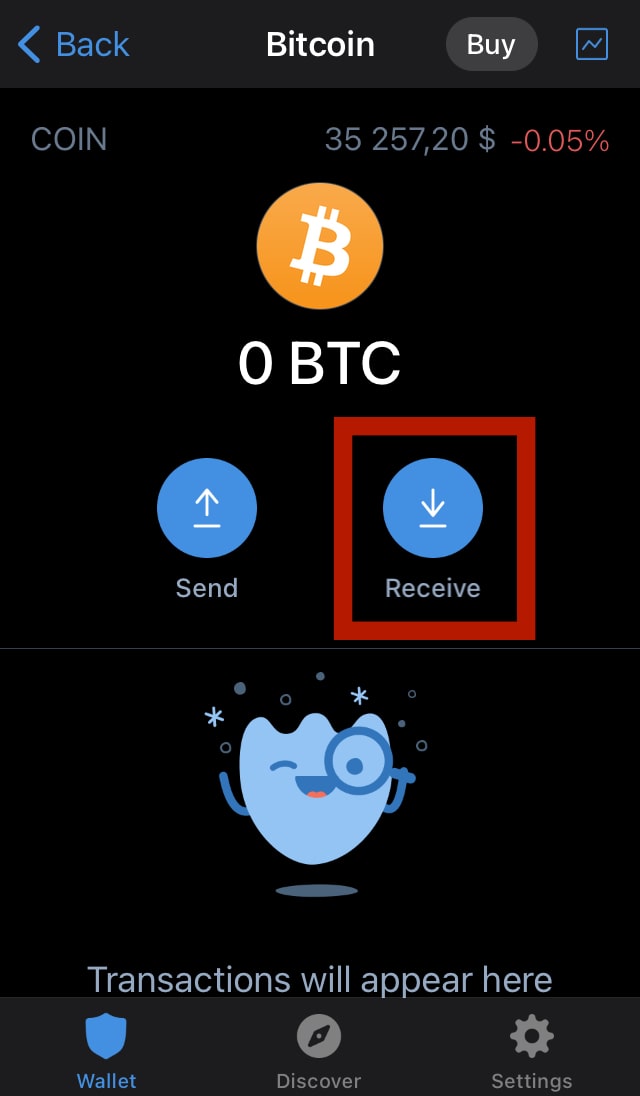Switch to the Wallet tab
Image resolution: width=640 pixels, height=1096 pixels.
(x=107, y=1051)
